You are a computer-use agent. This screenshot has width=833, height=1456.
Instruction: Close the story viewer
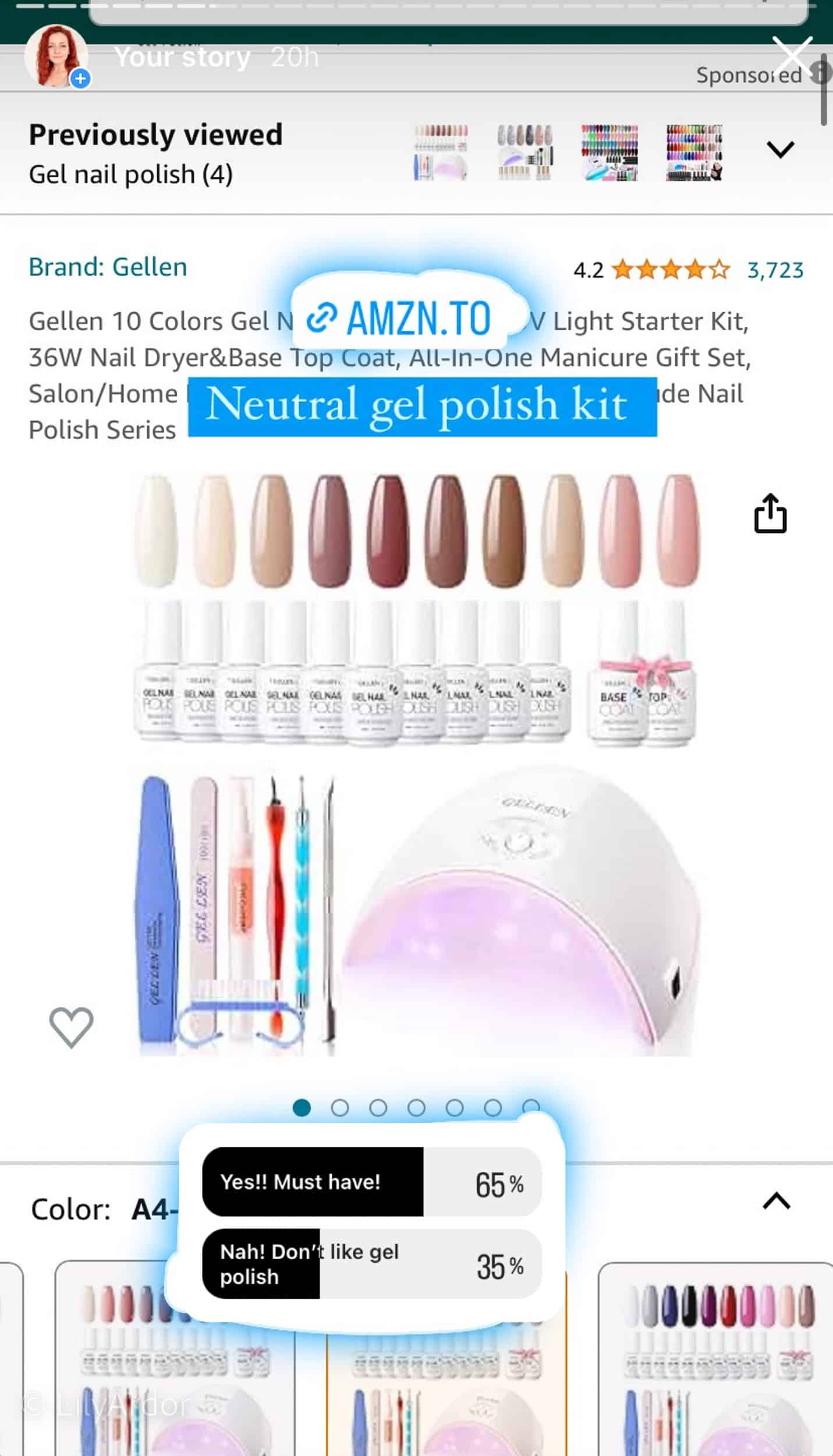tap(791, 56)
